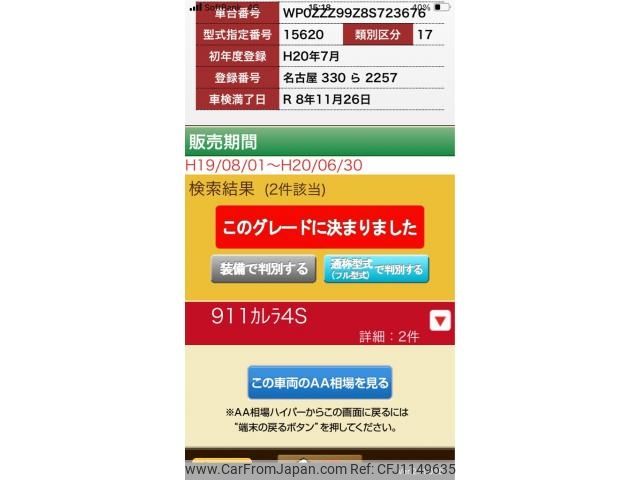
Task: Choose 通称型式で判別する button
Action: pos(376,269)
